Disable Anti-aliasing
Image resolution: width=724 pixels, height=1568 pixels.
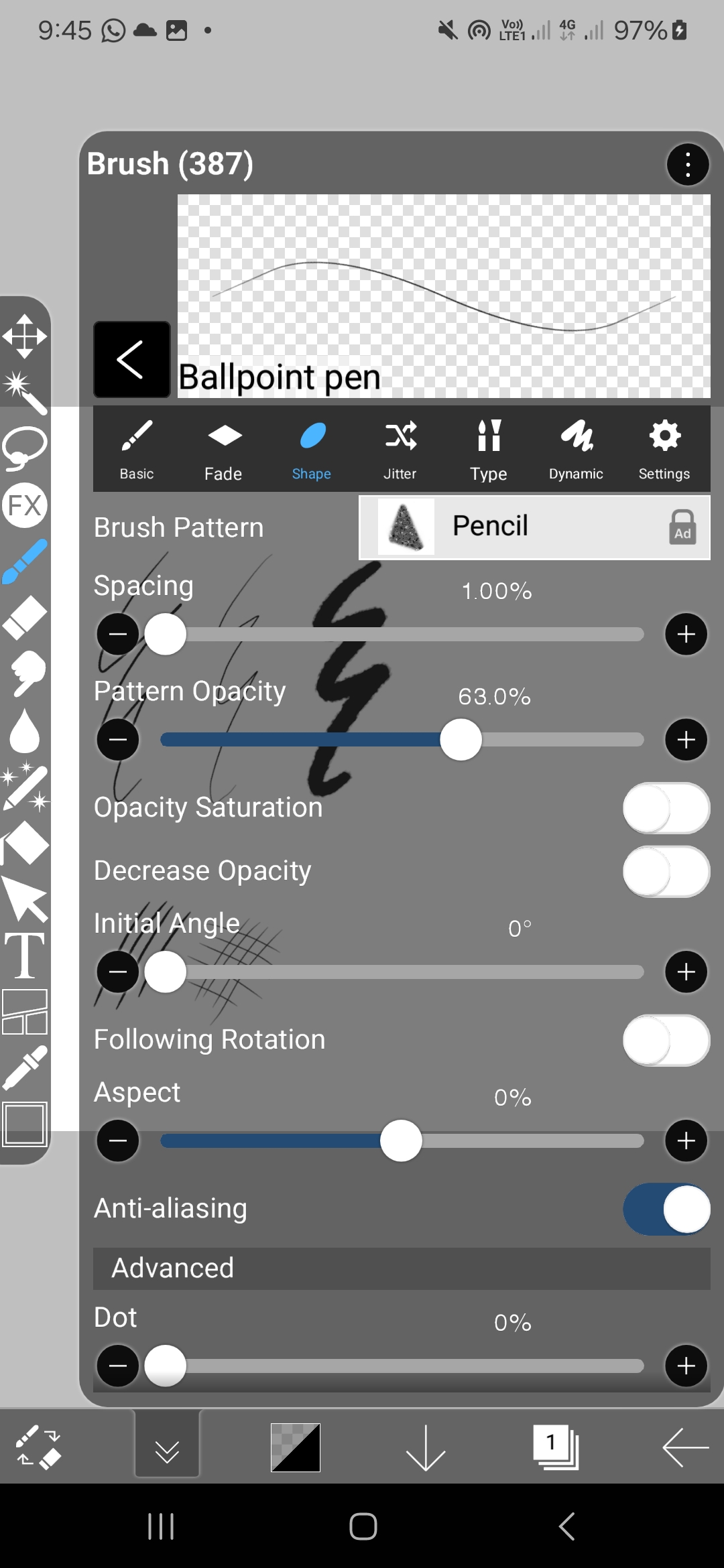click(x=666, y=1209)
